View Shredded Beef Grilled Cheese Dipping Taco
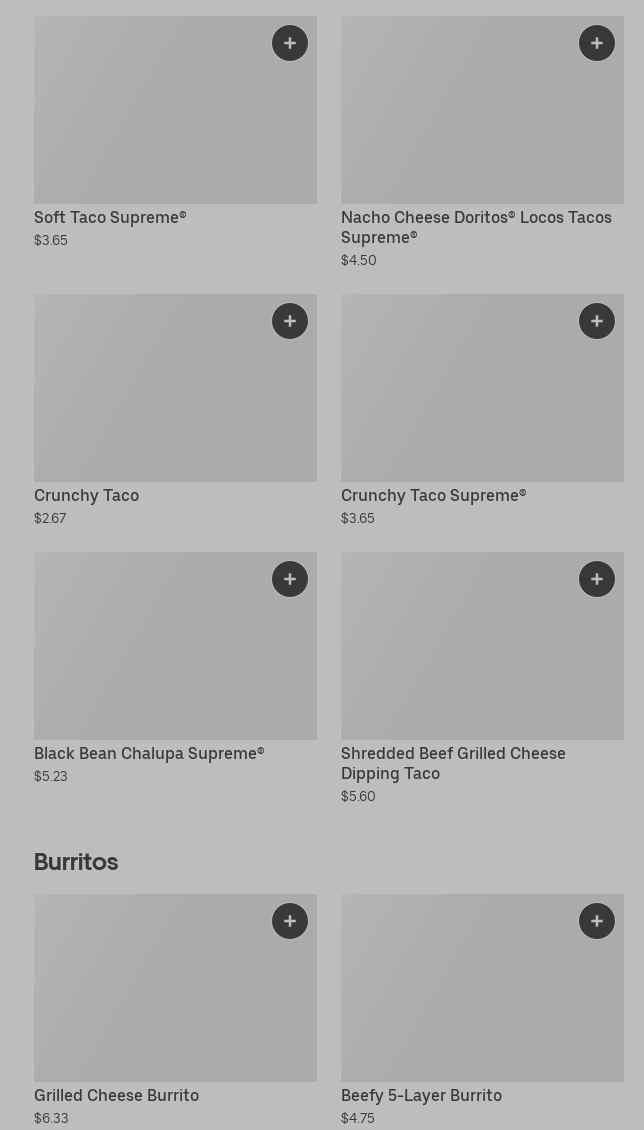 (460, 660)
